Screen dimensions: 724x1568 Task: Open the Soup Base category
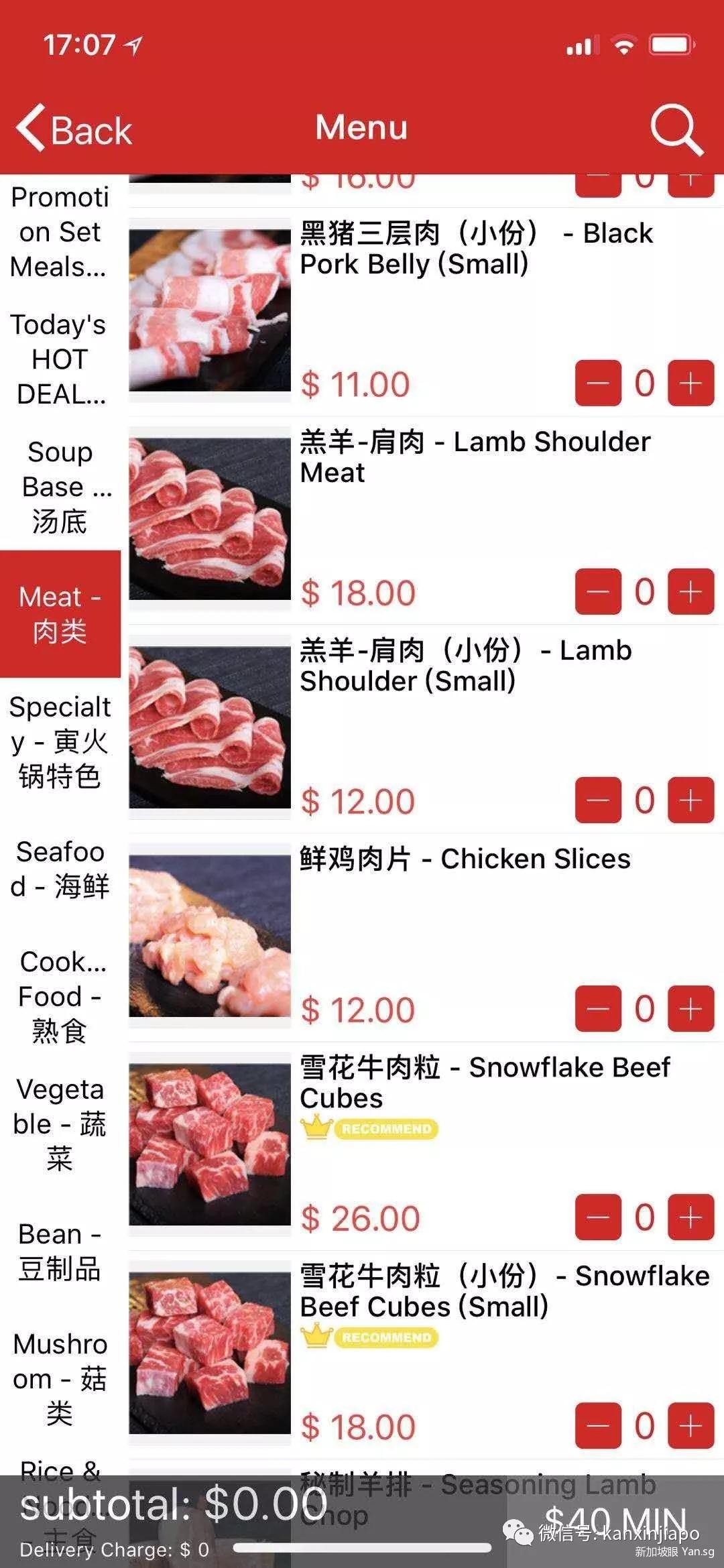(x=60, y=487)
